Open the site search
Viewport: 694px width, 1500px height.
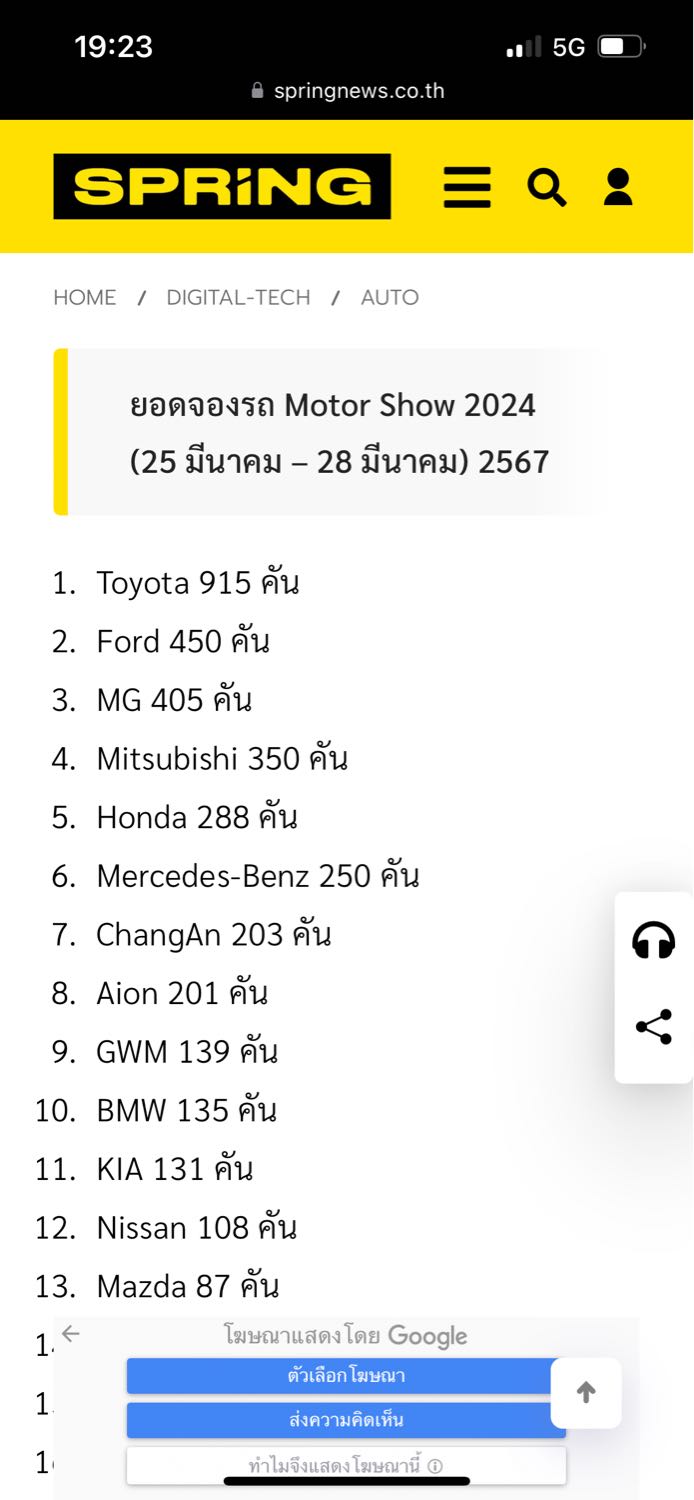pyautogui.click(x=546, y=187)
